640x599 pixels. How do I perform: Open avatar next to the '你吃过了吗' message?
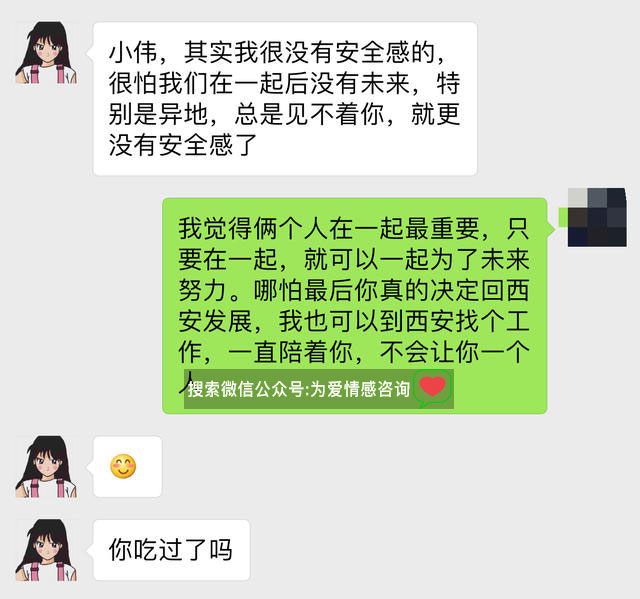point(45,549)
